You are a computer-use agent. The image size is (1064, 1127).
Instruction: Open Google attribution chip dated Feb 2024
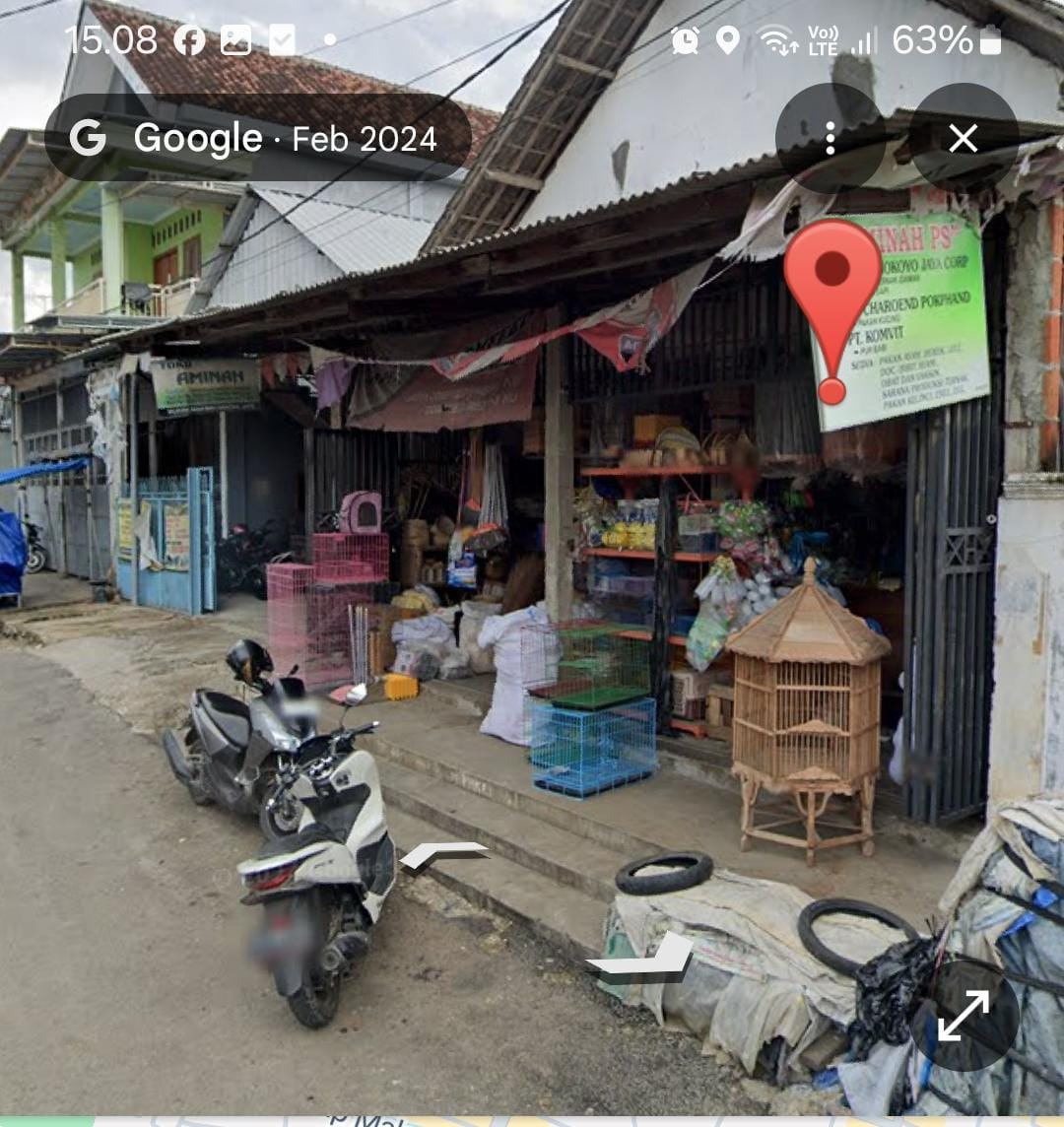(256, 139)
